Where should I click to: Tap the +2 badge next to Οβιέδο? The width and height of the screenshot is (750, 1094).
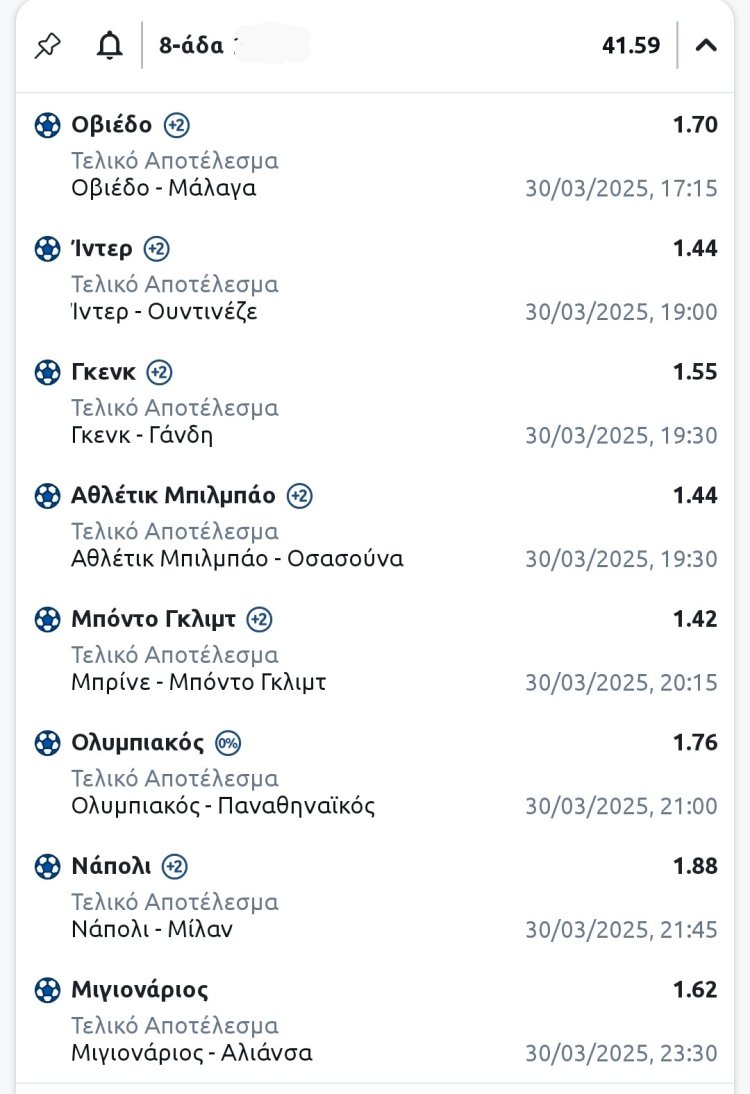[177, 125]
